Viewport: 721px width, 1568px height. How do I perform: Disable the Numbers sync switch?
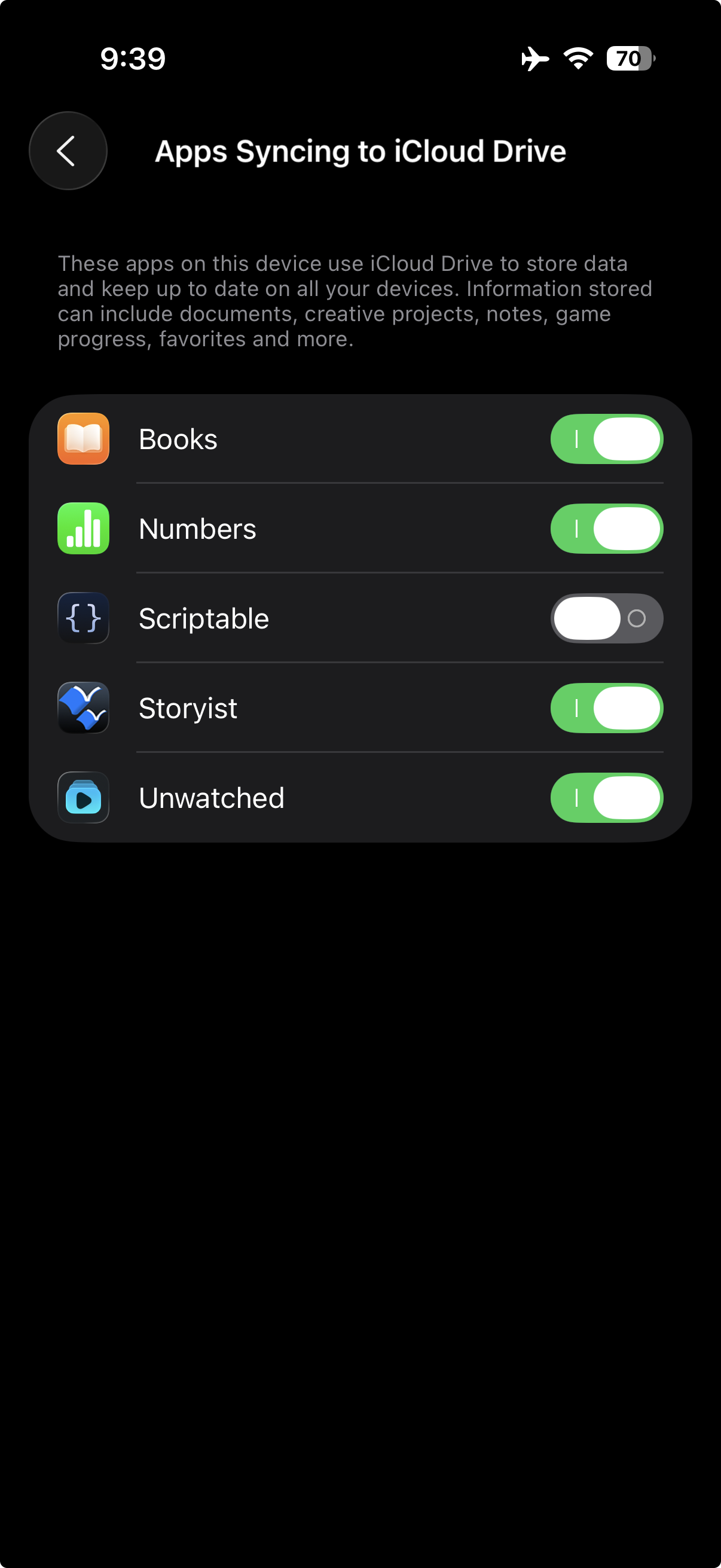click(606, 529)
